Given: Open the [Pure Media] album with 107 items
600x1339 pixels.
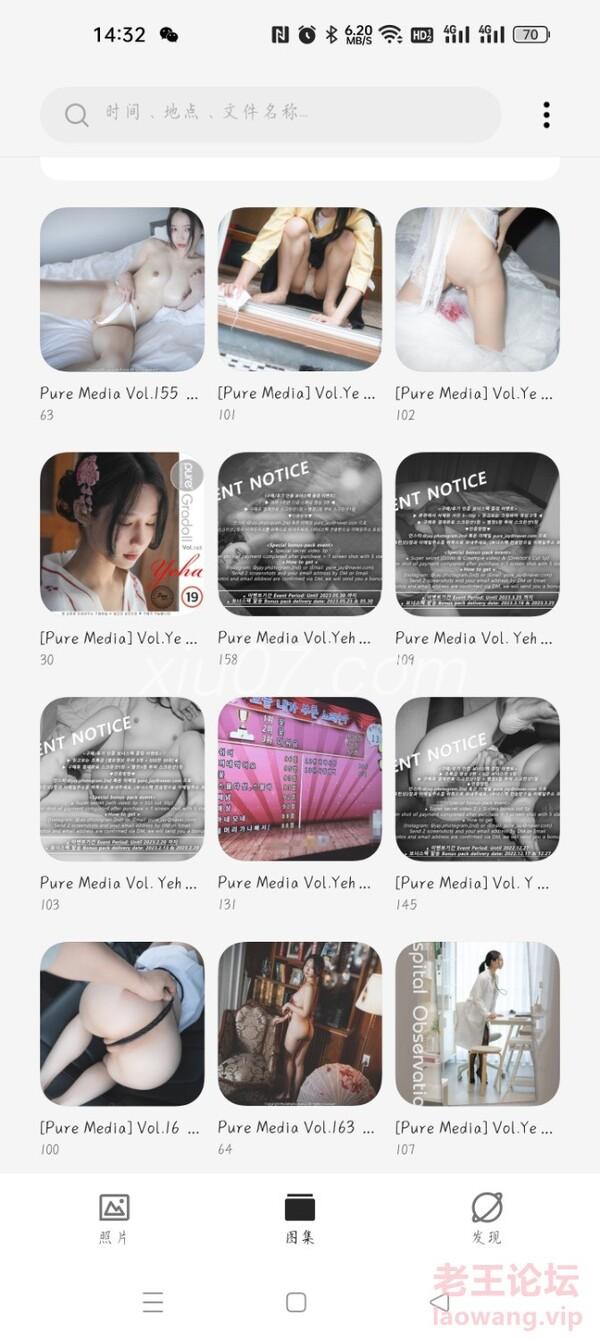Looking at the screenshot, I should pos(477,1024).
